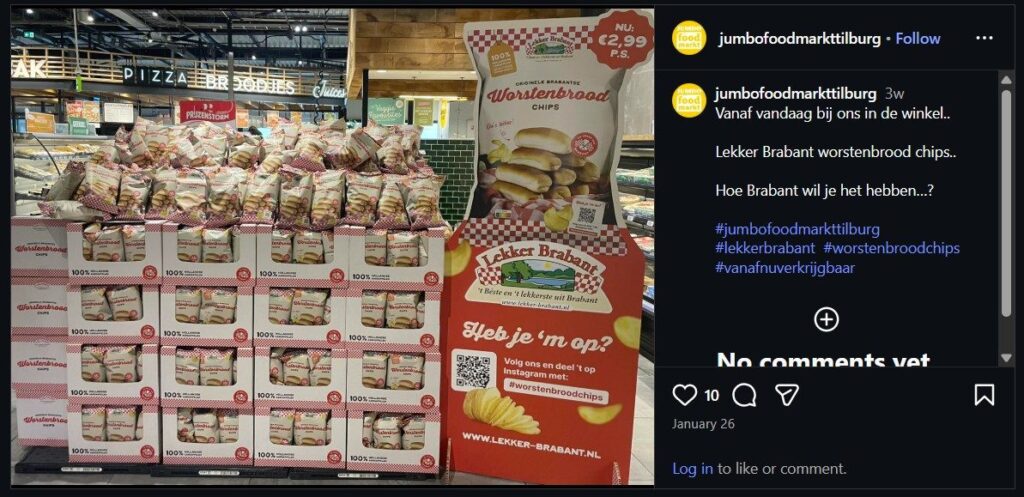This screenshot has width=1024, height=497.
Task: Tap Log in link to comment
Action: click(692, 468)
